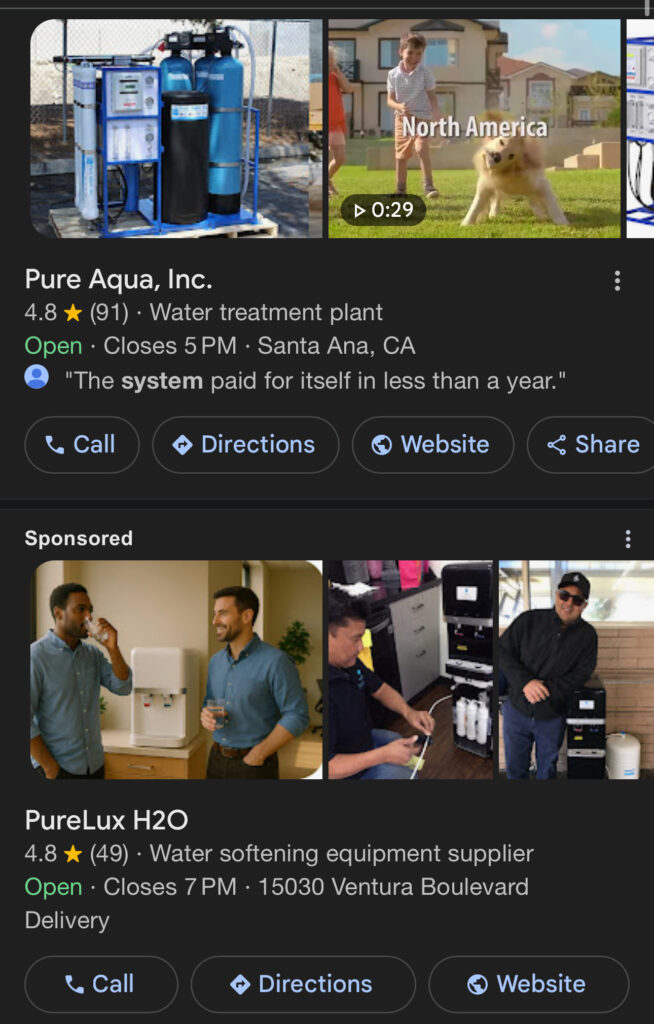Open the Pure Aqua, Inc. business listing
654x1024 pixels.
tap(119, 279)
